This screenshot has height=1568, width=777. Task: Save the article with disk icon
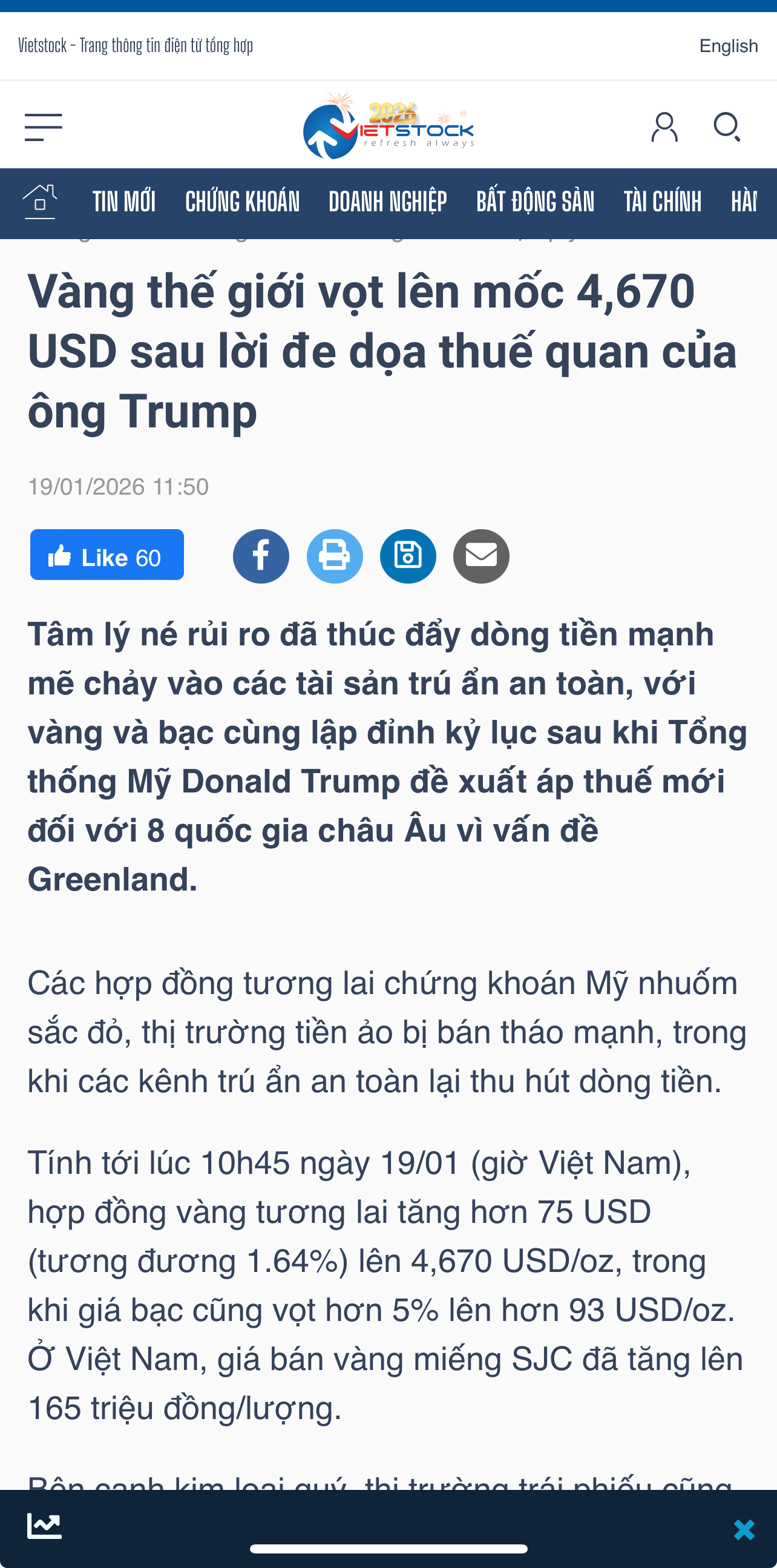point(408,556)
